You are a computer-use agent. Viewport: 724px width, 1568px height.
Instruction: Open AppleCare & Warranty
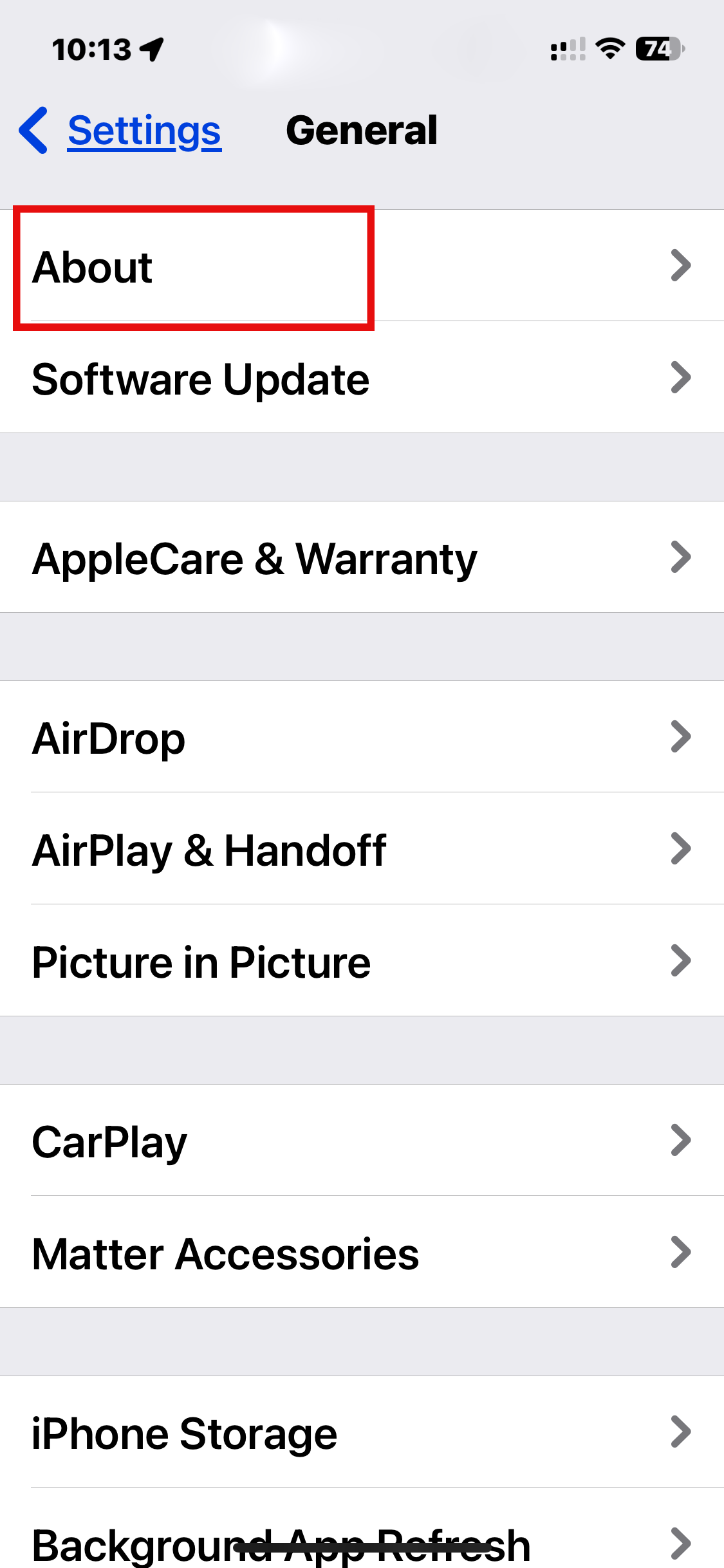362,557
